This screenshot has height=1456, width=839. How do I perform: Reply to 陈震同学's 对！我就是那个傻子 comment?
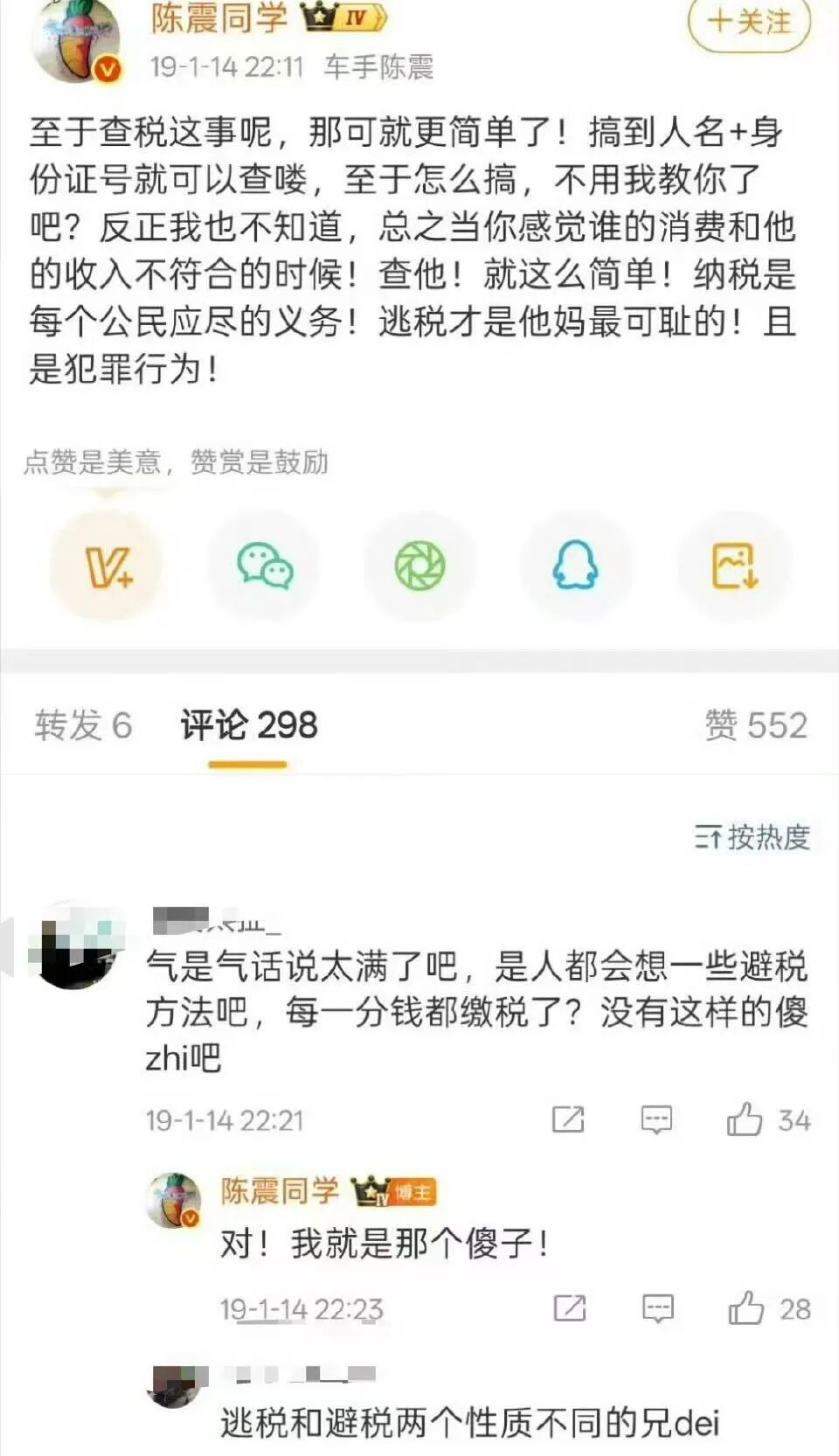coord(658,1308)
